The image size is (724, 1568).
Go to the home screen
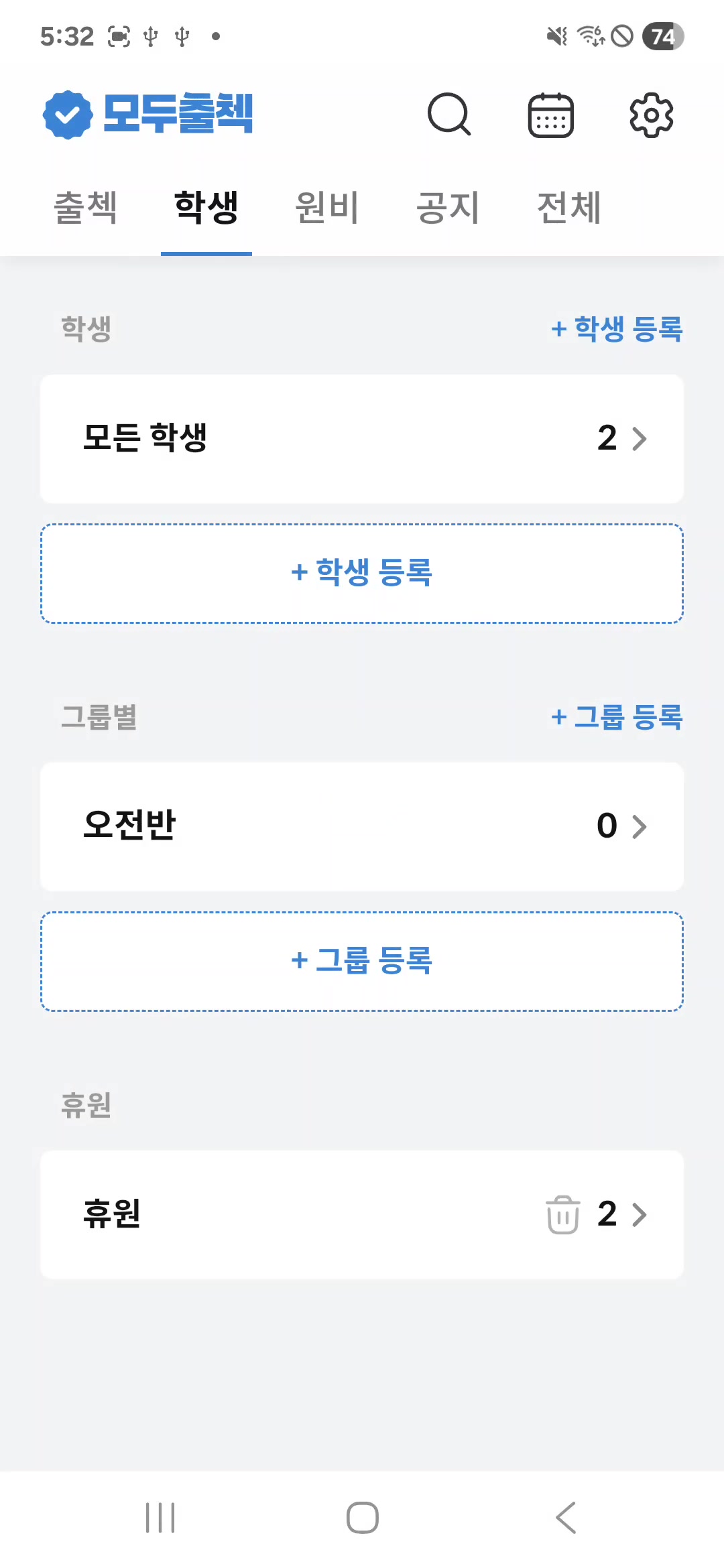pyautogui.click(x=362, y=1518)
